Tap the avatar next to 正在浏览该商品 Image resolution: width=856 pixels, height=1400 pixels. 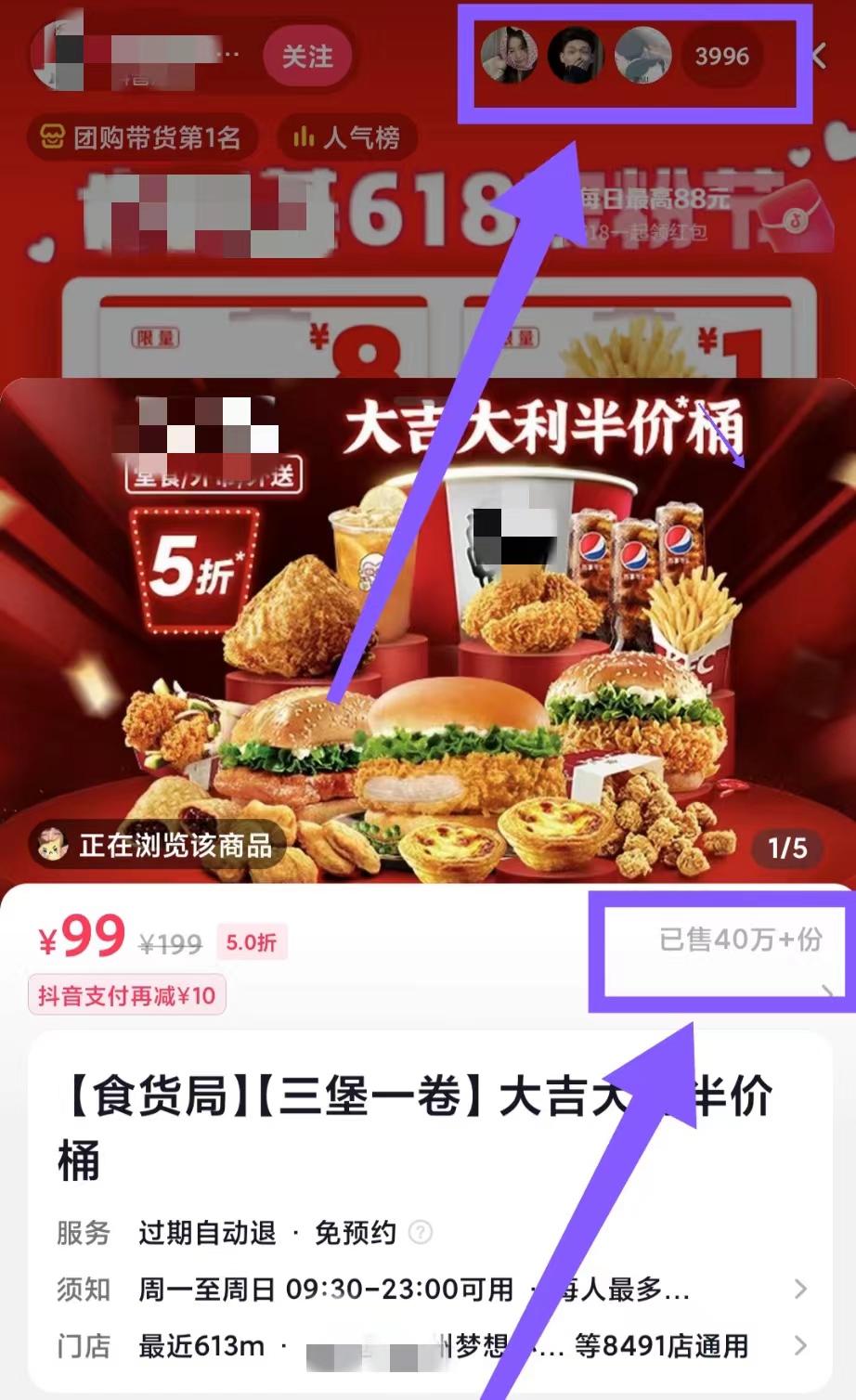(54, 847)
